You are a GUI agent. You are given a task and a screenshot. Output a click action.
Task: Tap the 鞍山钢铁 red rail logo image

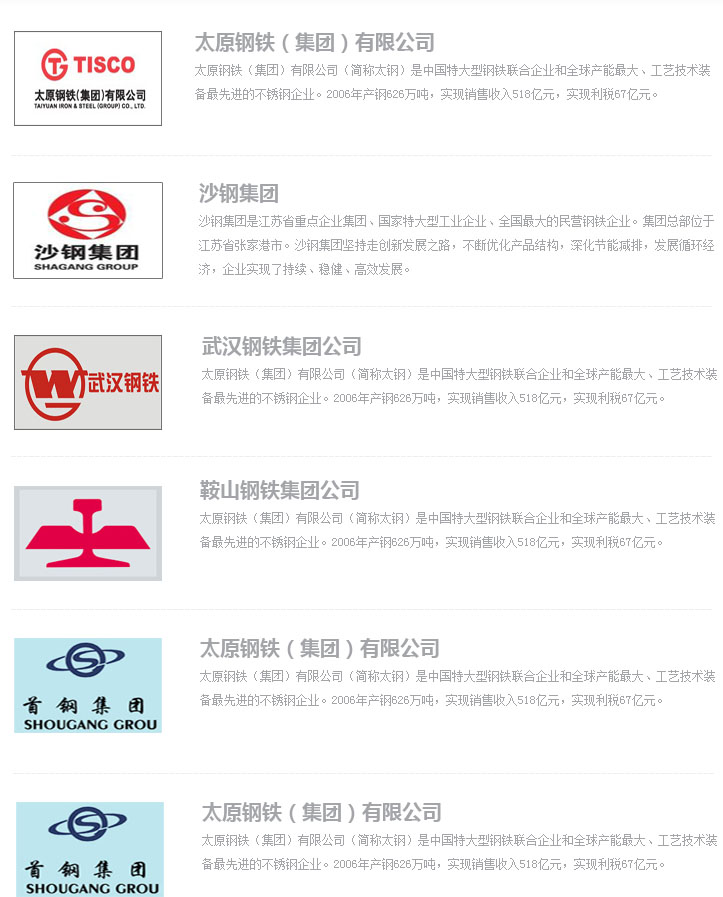pyautogui.click(x=88, y=533)
